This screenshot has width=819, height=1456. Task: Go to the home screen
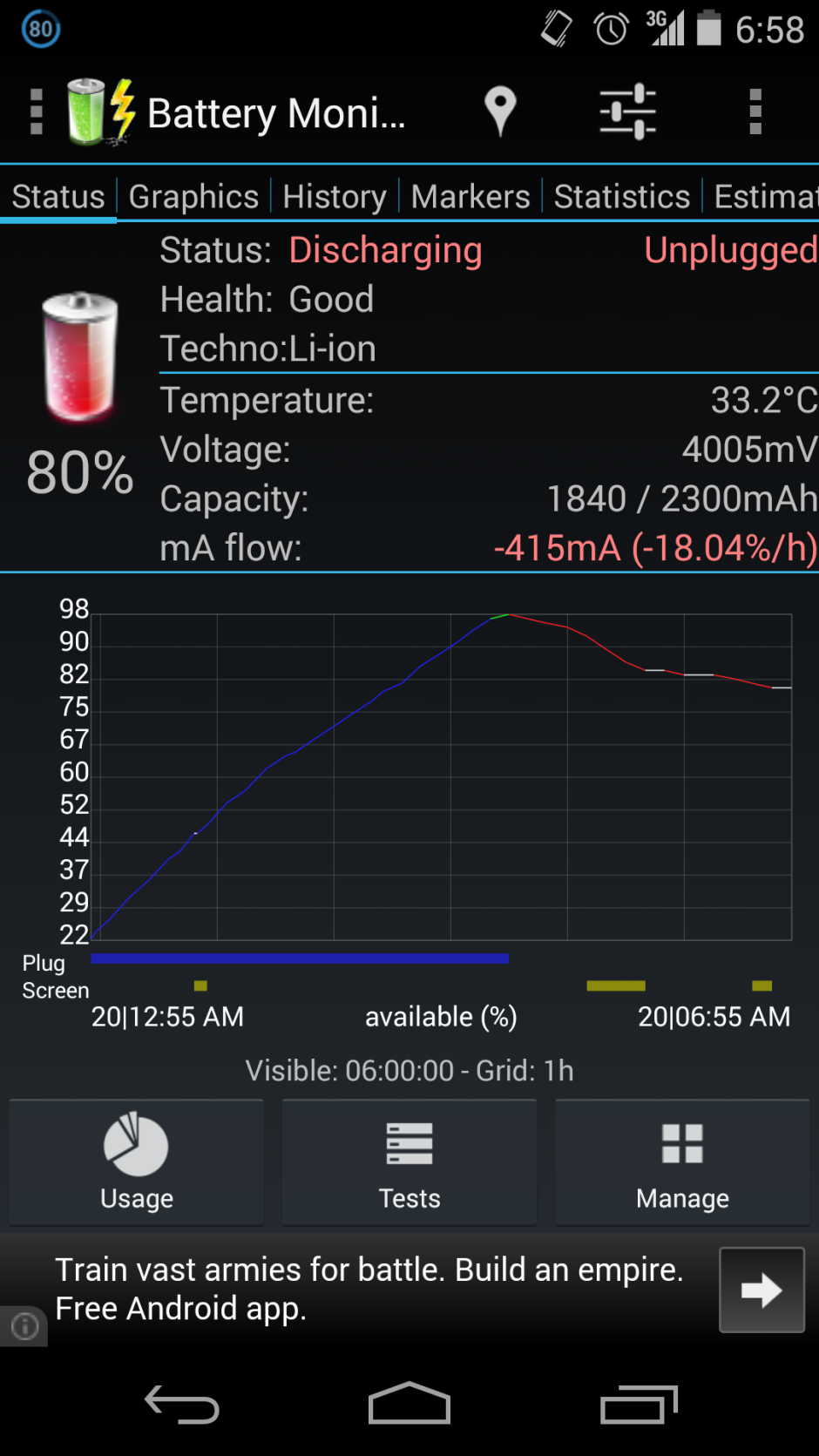click(409, 1404)
